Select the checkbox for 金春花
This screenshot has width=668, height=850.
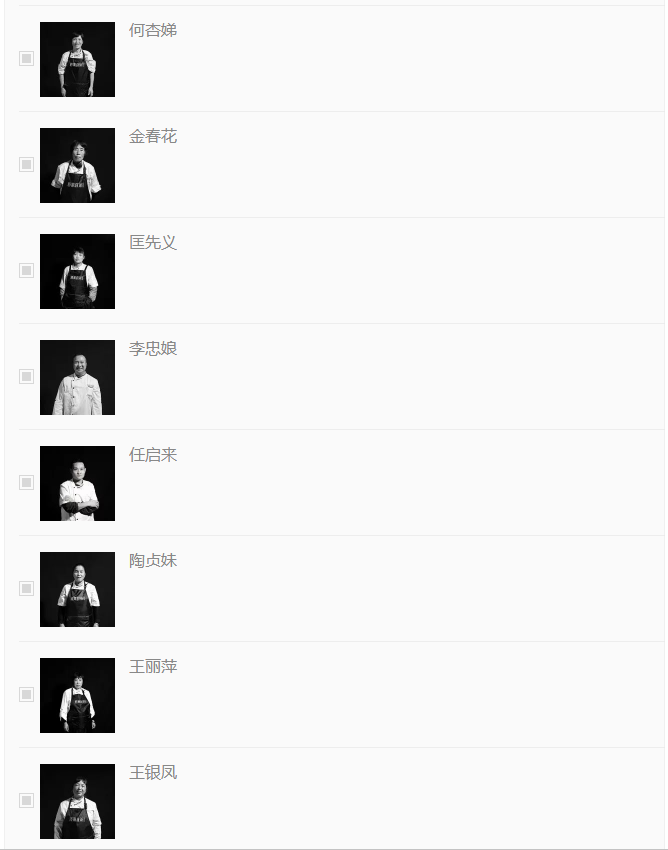point(26,165)
